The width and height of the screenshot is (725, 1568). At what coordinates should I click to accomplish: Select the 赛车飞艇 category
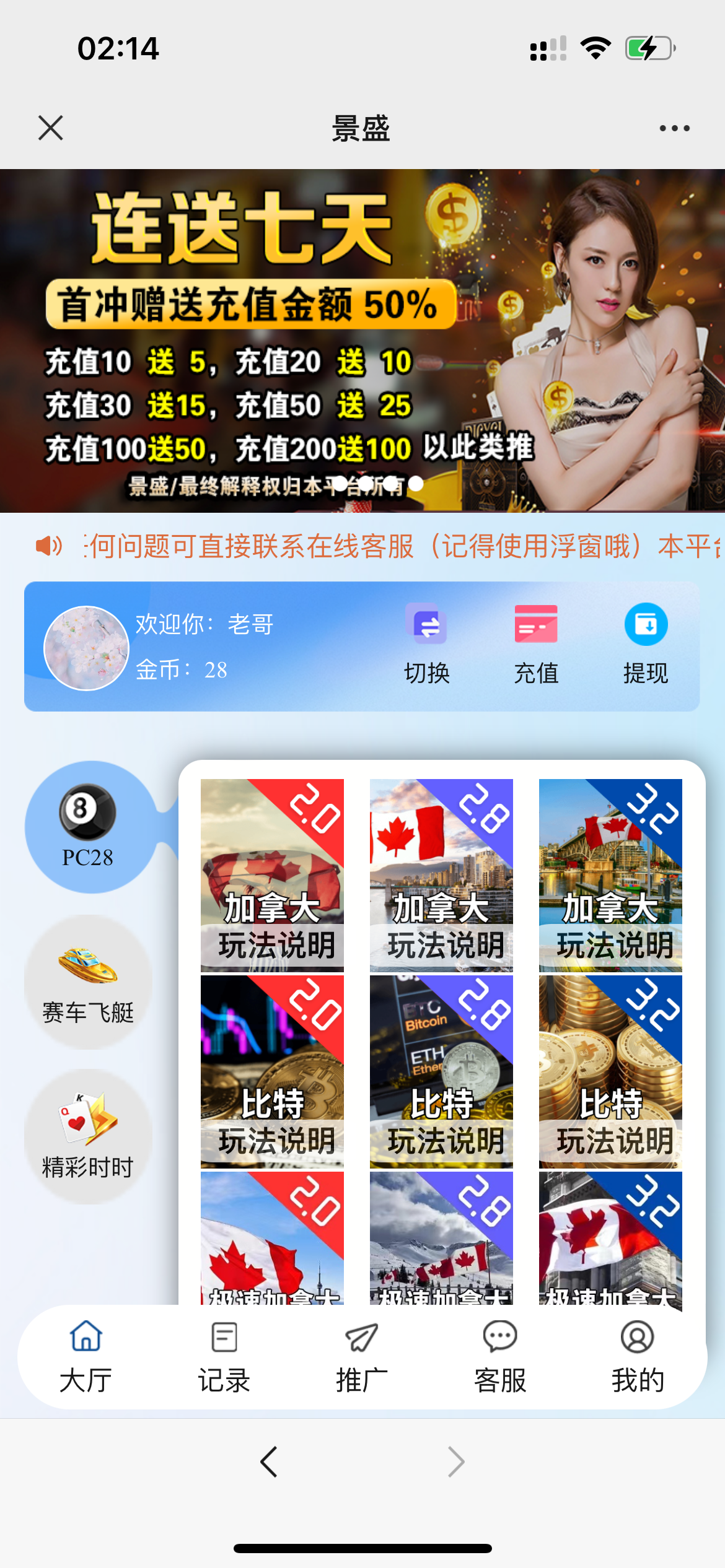[87, 982]
